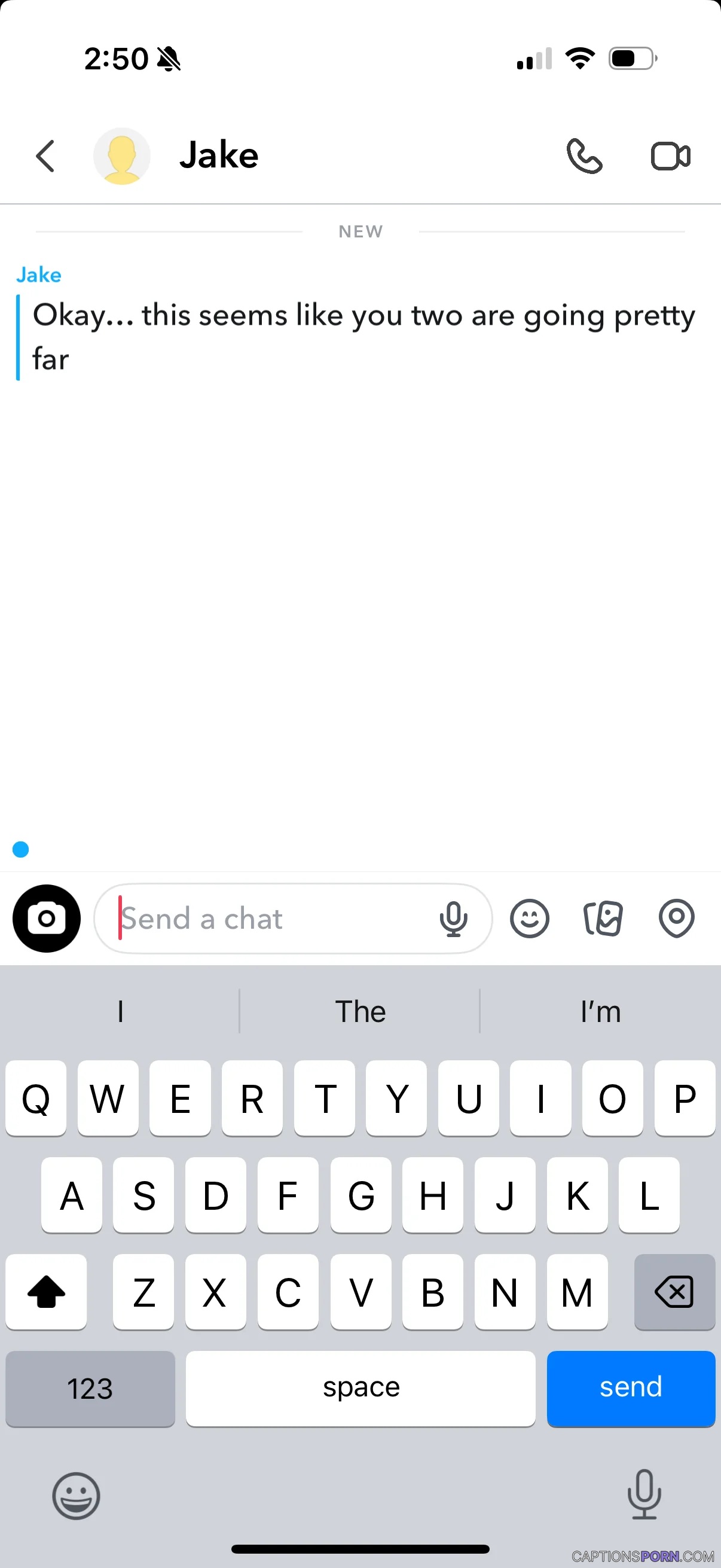Start a voice call with Jake
Screen dimensions: 721x1568
[x=584, y=157]
